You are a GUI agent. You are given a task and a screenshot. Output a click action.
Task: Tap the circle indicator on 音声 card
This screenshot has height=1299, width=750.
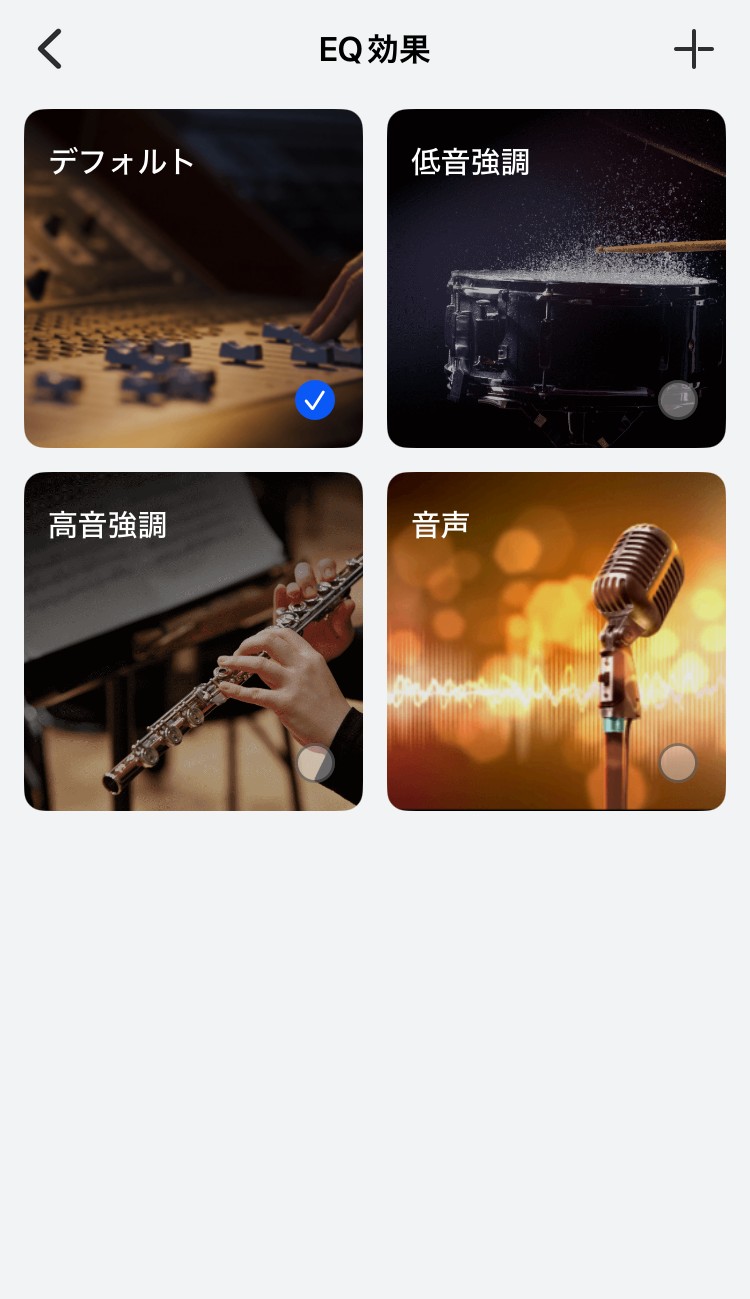677,763
